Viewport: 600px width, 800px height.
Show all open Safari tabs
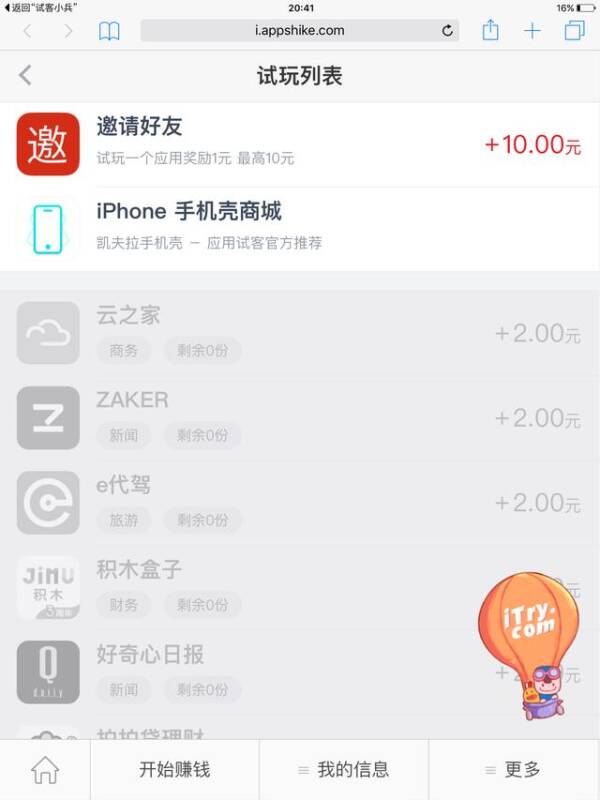(574, 31)
